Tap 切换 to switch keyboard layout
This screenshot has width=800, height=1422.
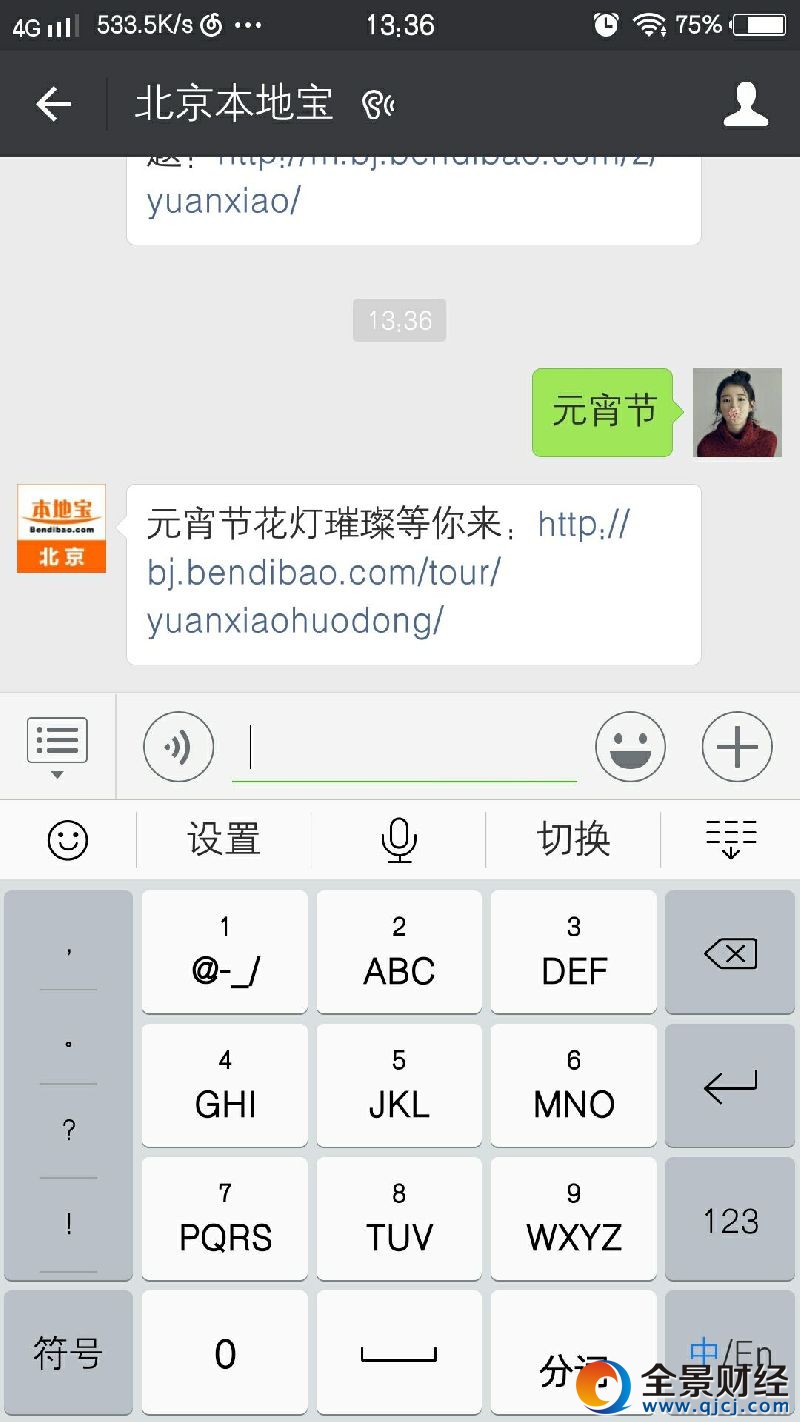tap(573, 839)
